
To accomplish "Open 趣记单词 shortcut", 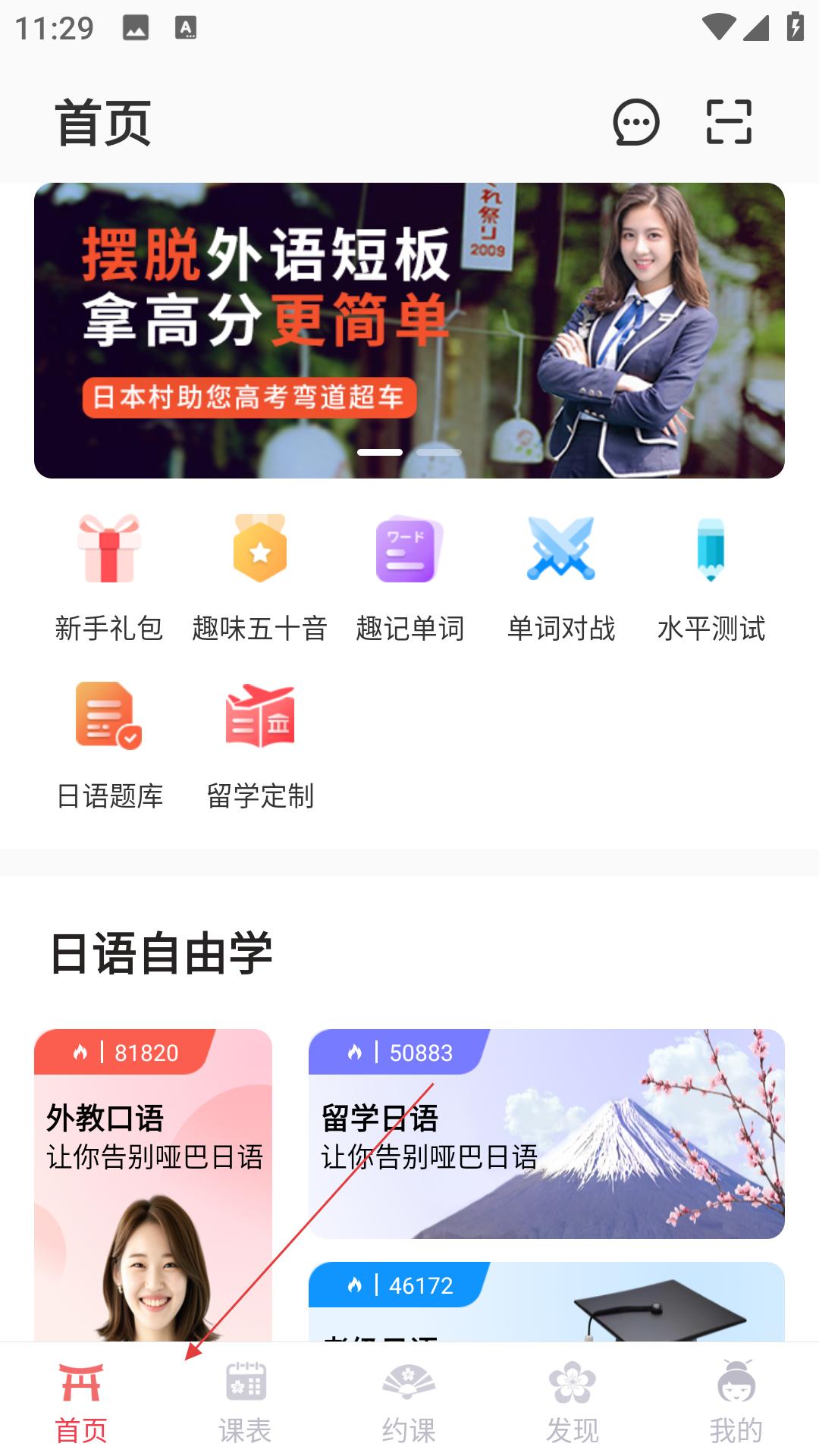I will (x=409, y=578).
